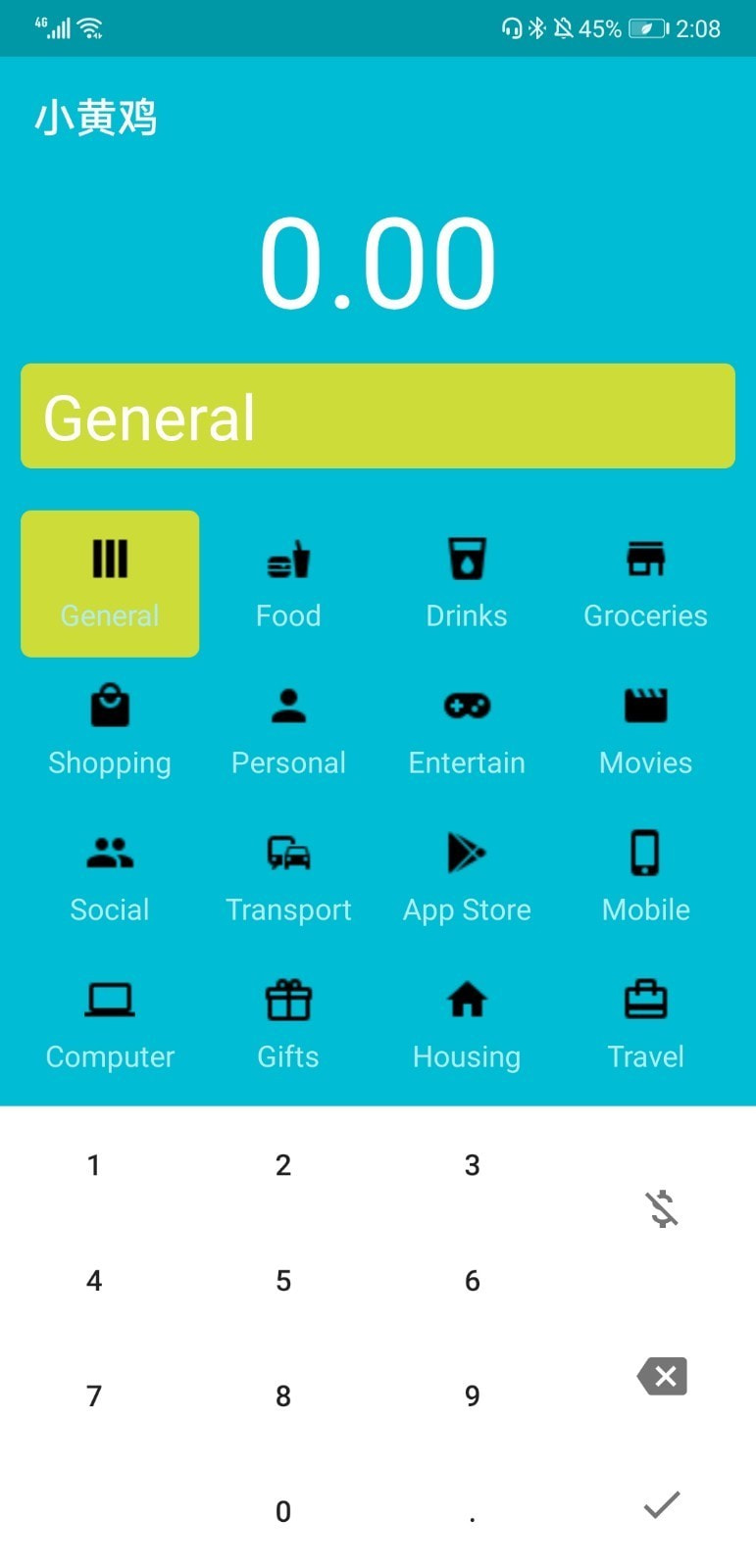Edit the General note field
The width and height of the screenshot is (756, 1568).
point(378,416)
